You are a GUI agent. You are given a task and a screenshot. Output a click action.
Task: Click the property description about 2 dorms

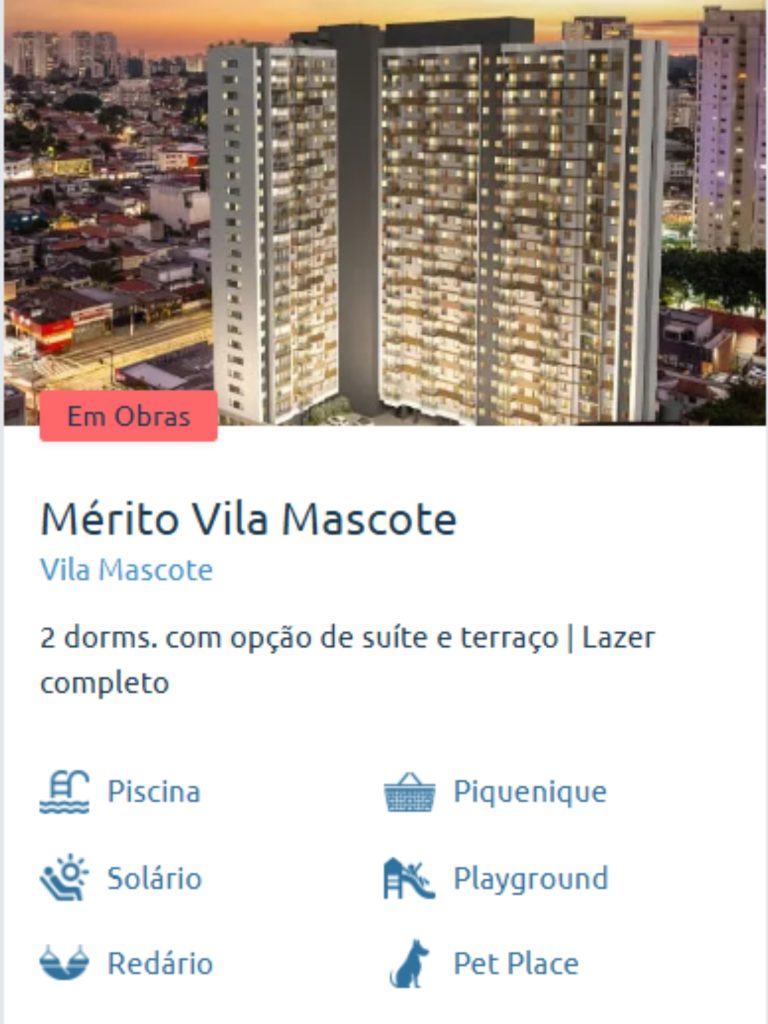point(348,655)
